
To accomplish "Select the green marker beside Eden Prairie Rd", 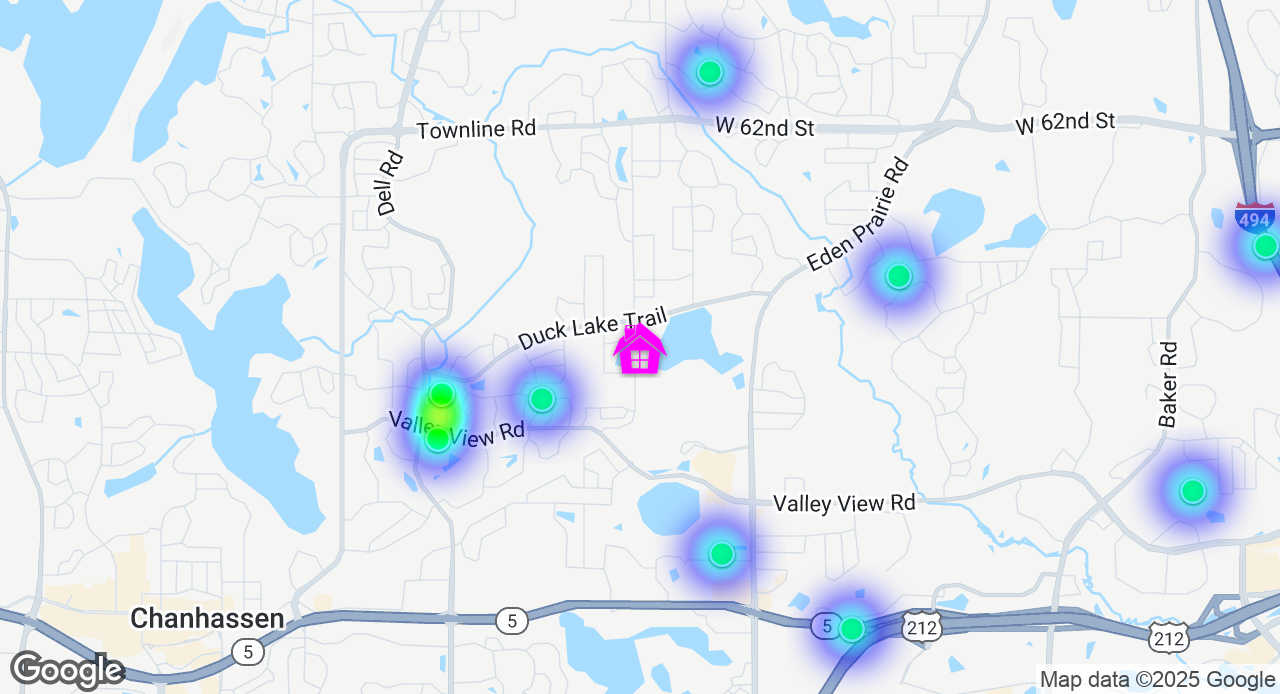I will click(899, 276).
